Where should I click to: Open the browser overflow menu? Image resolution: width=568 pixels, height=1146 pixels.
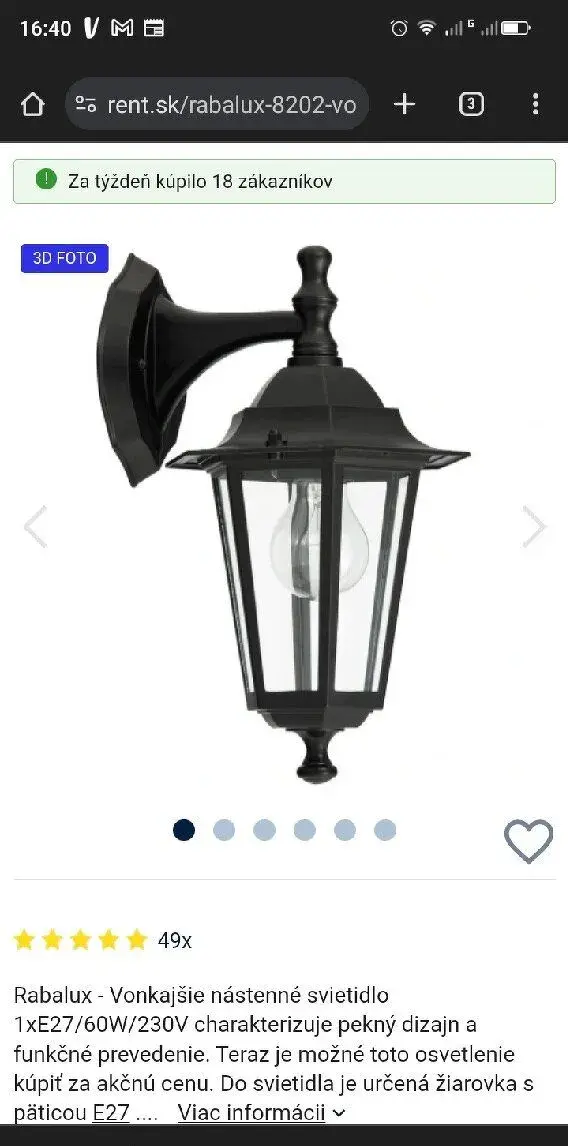point(536,105)
